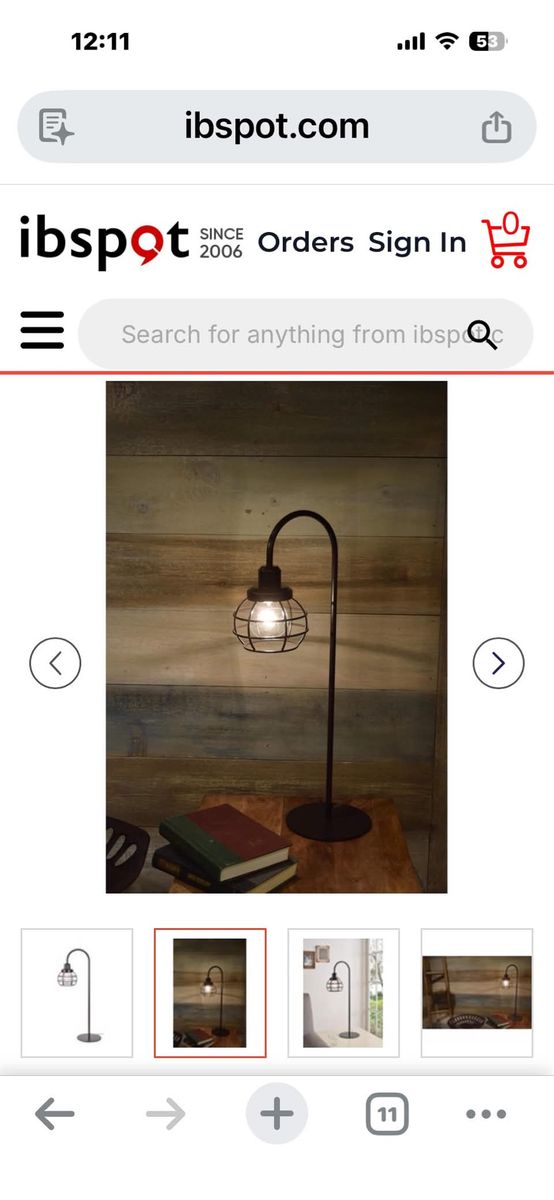Tap Sign In
This screenshot has height=1200, width=554.
coord(417,242)
